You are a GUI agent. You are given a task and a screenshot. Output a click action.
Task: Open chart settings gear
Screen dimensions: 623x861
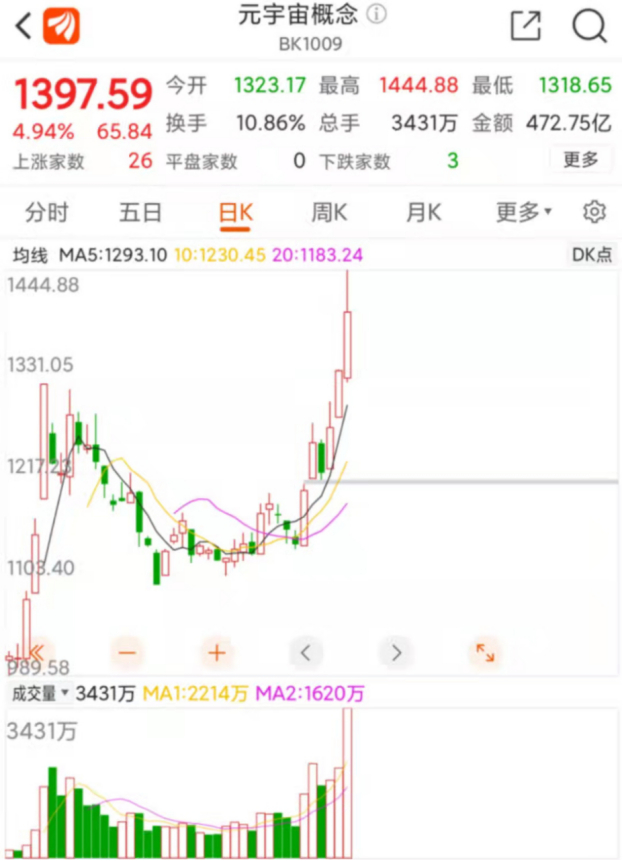[595, 212]
